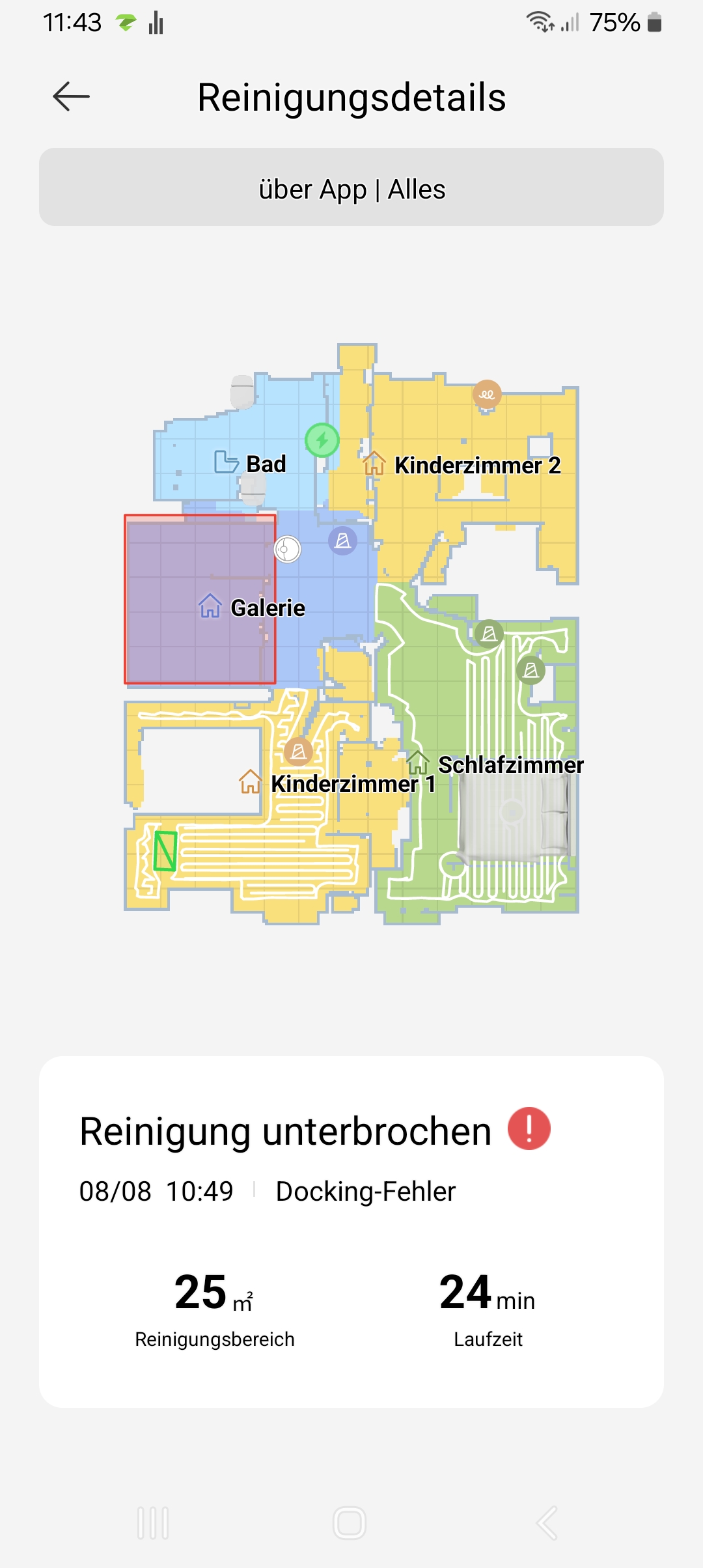Open the system recent apps view
Viewport: 703px width, 1568px height.
[x=153, y=1523]
